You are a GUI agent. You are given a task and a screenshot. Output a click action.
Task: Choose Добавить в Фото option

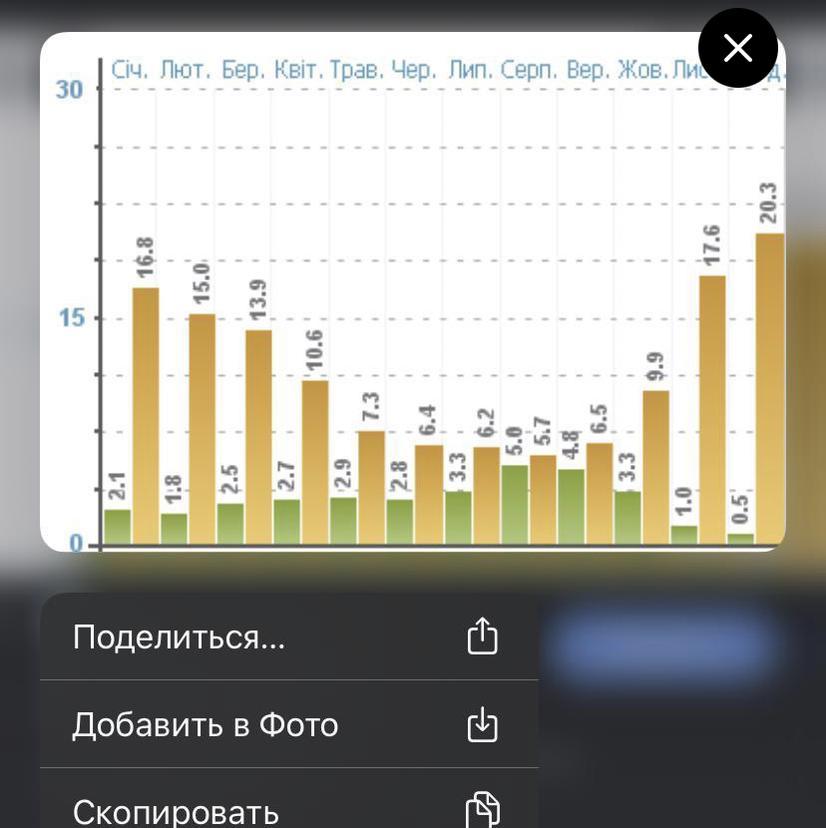(288, 725)
